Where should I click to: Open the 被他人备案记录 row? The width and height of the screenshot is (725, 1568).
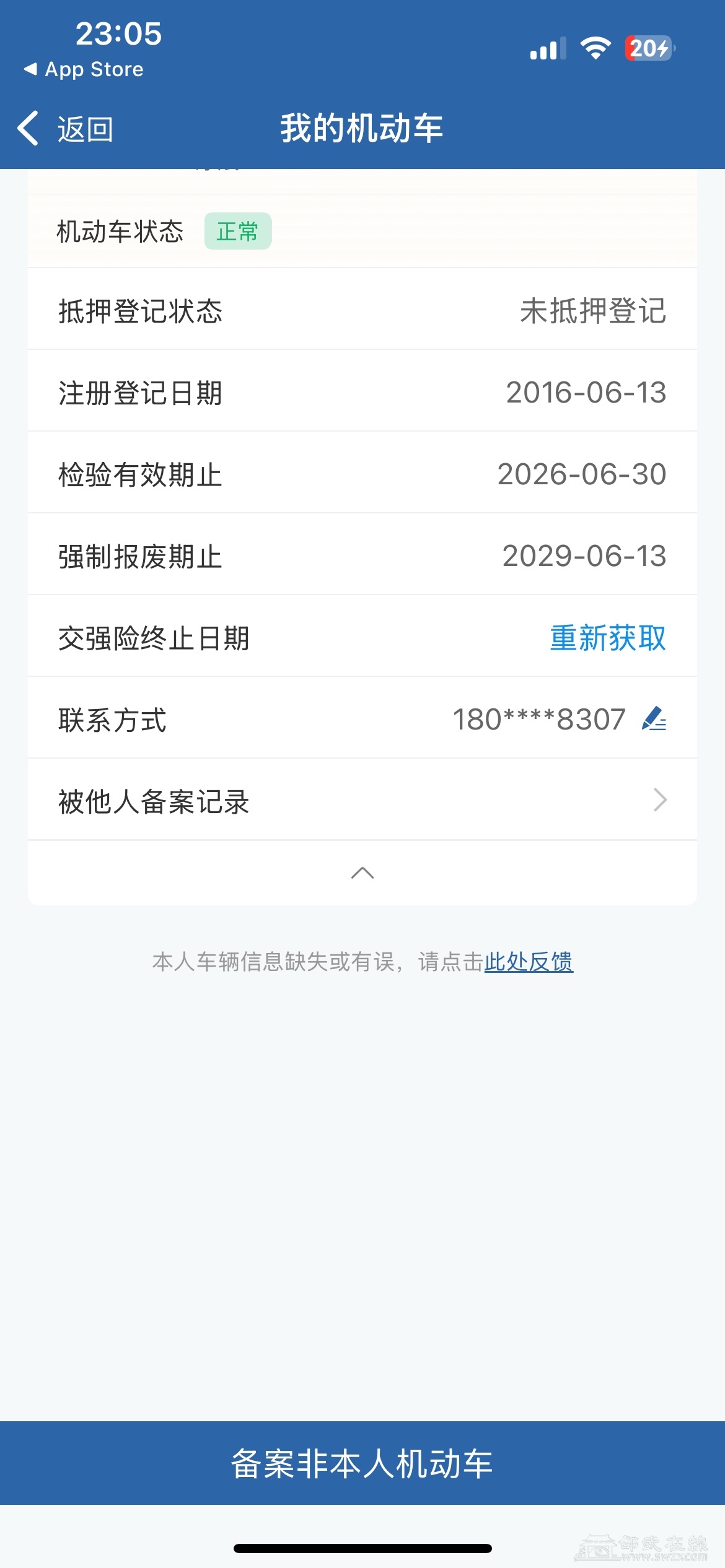(362, 801)
